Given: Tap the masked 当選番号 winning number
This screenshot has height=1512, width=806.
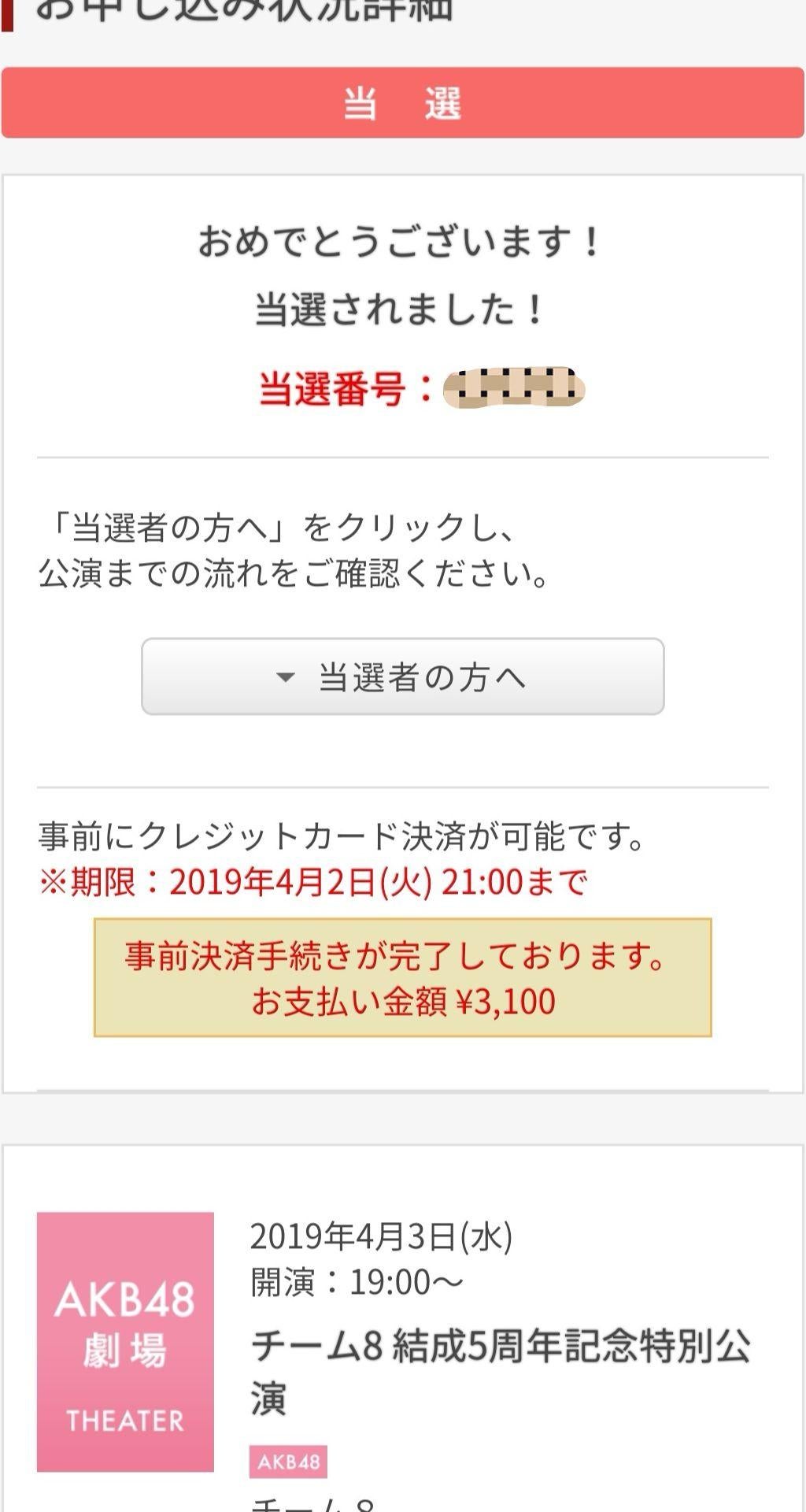Looking at the screenshot, I should (512, 386).
